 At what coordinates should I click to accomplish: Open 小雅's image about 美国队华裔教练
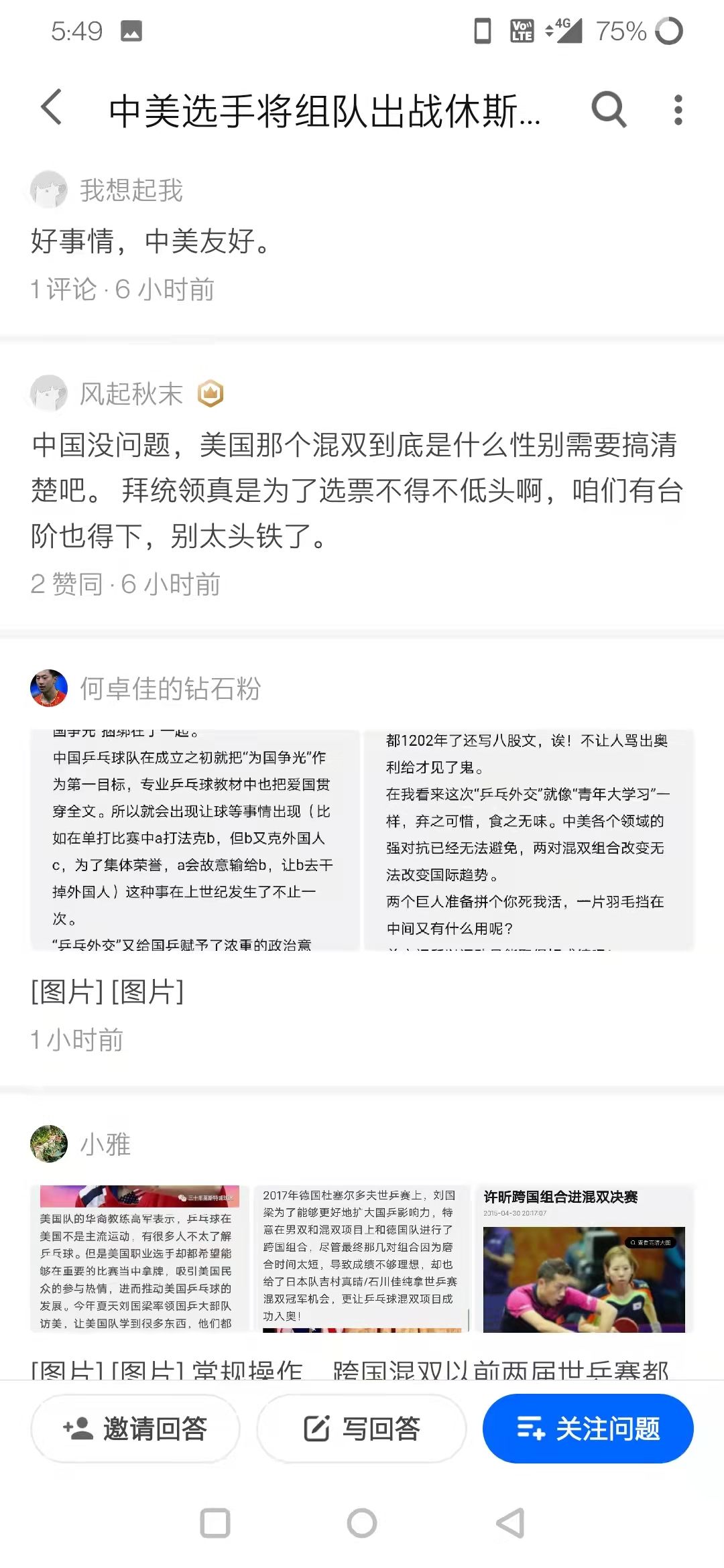(139, 1258)
